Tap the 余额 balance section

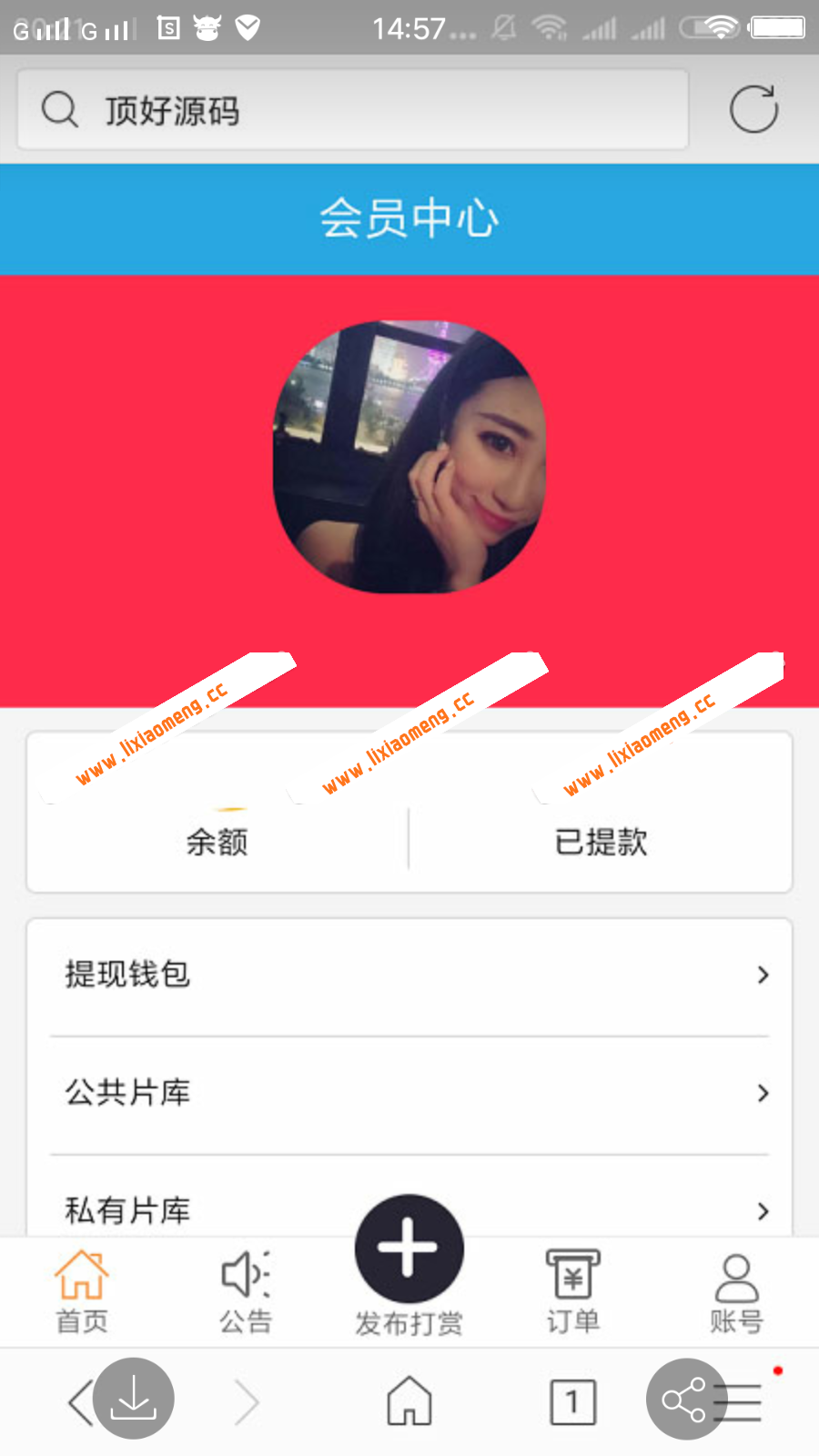click(216, 843)
